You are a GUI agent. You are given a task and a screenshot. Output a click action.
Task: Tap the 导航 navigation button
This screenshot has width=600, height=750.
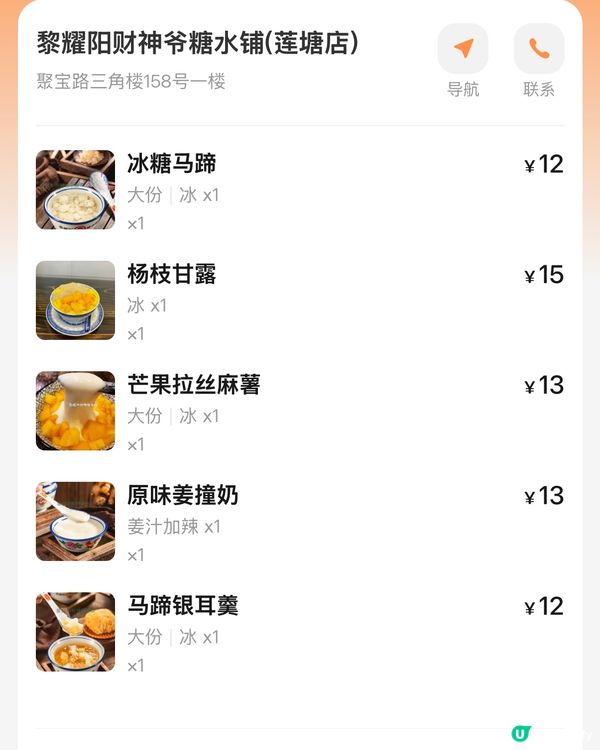click(x=463, y=49)
